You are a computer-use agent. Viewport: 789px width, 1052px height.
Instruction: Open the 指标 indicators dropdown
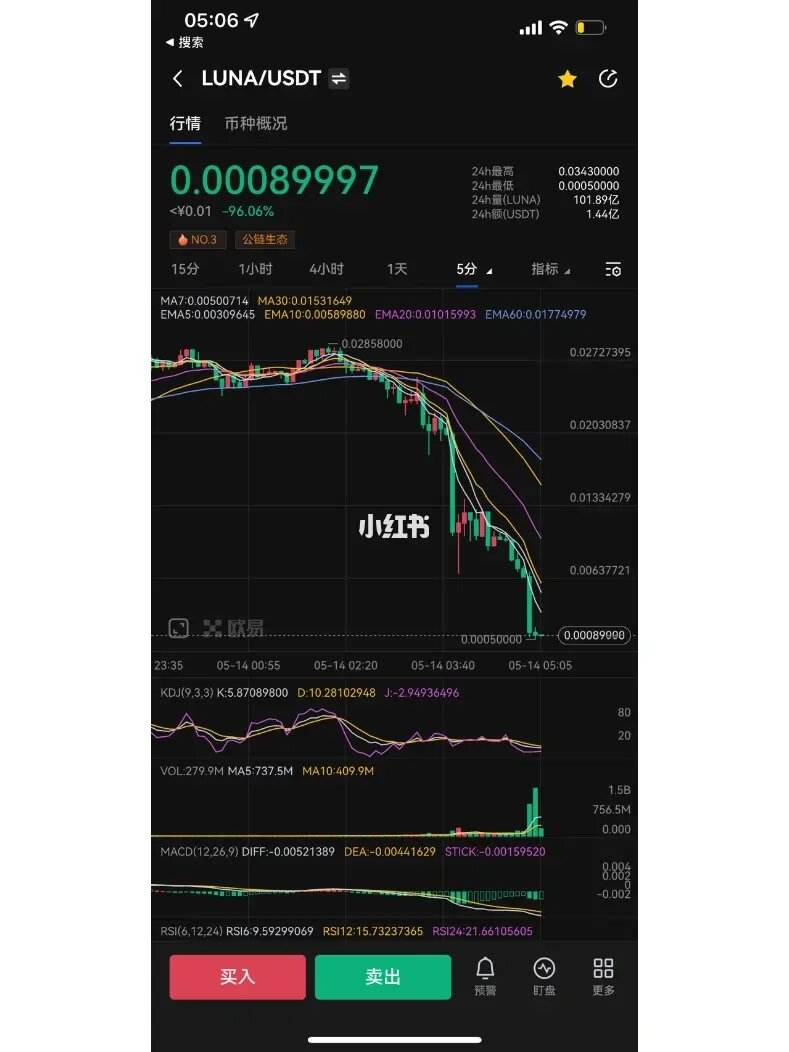pyautogui.click(x=548, y=269)
